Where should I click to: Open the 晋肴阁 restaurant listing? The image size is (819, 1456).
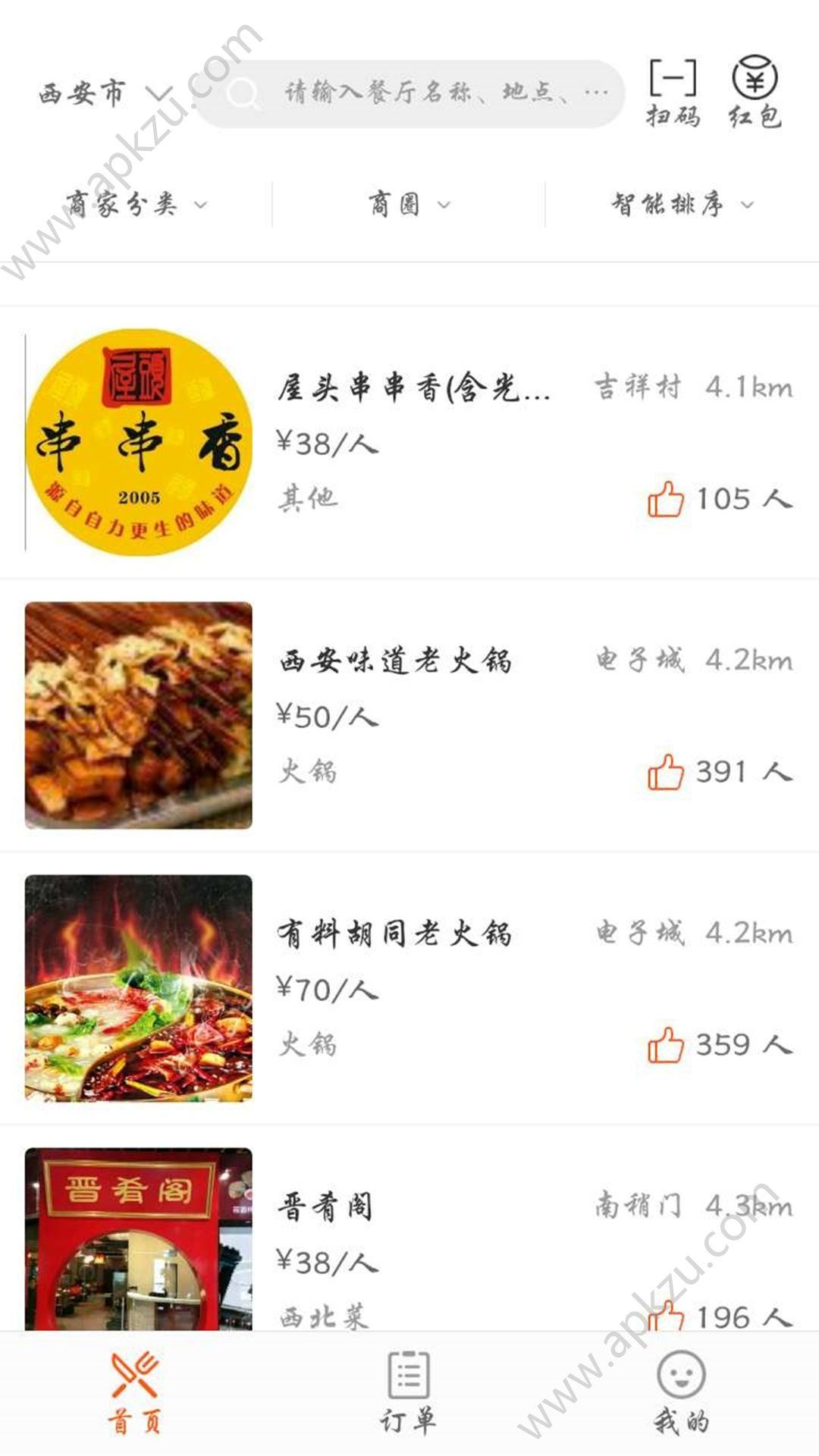(x=409, y=1228)
